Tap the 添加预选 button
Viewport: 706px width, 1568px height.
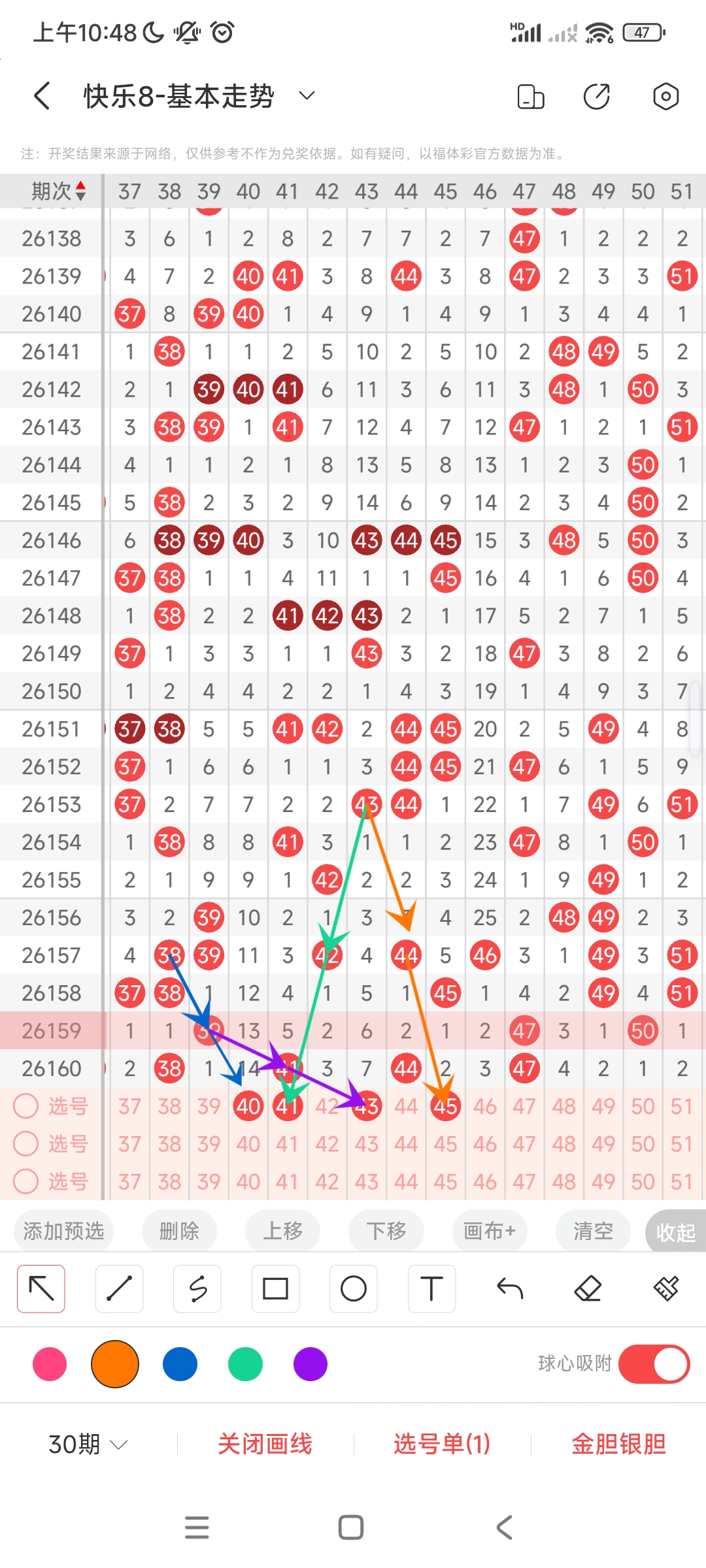(63, 1232)
